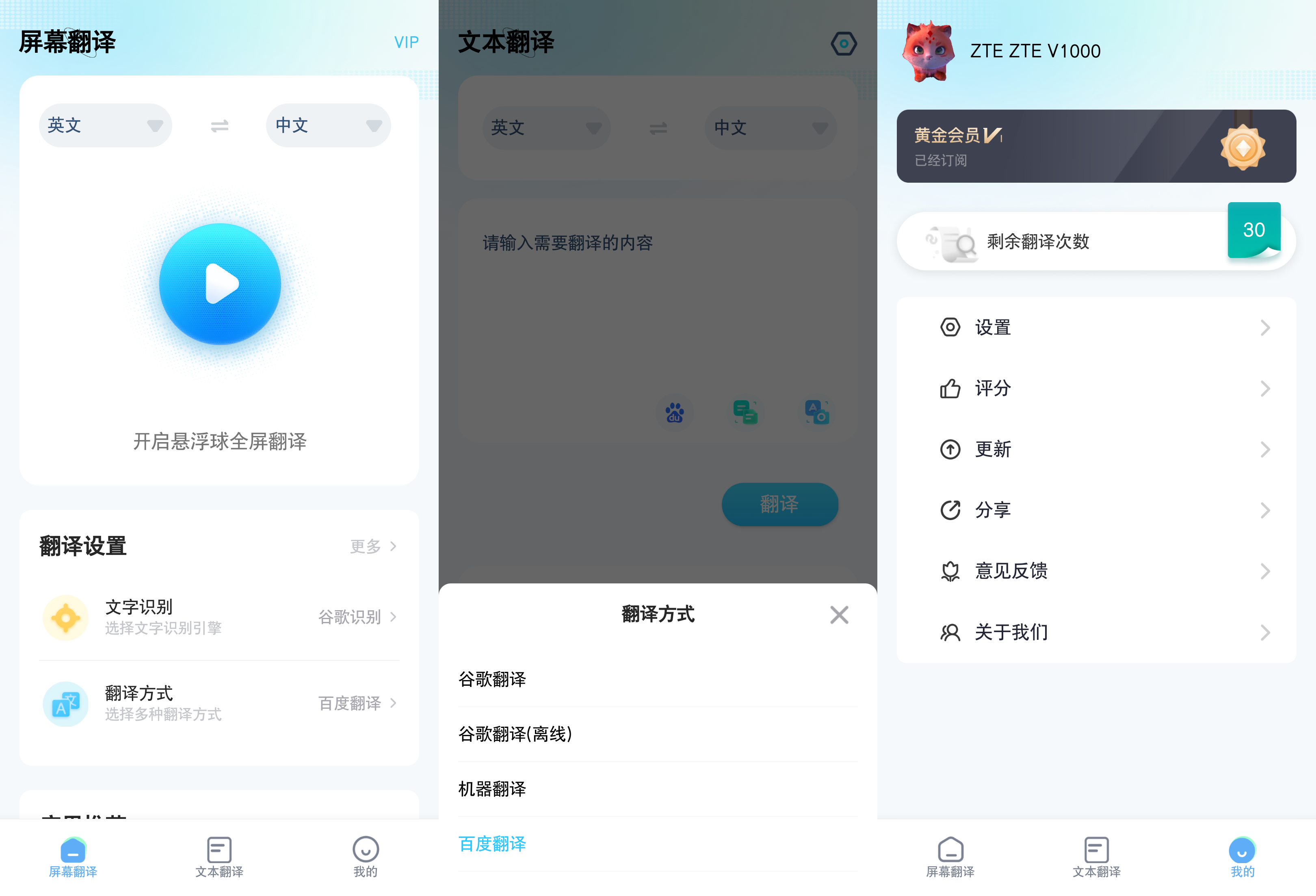Close the 翻译方式 dialog
This screenshot has height=896, width=1316.
point(839,615)
